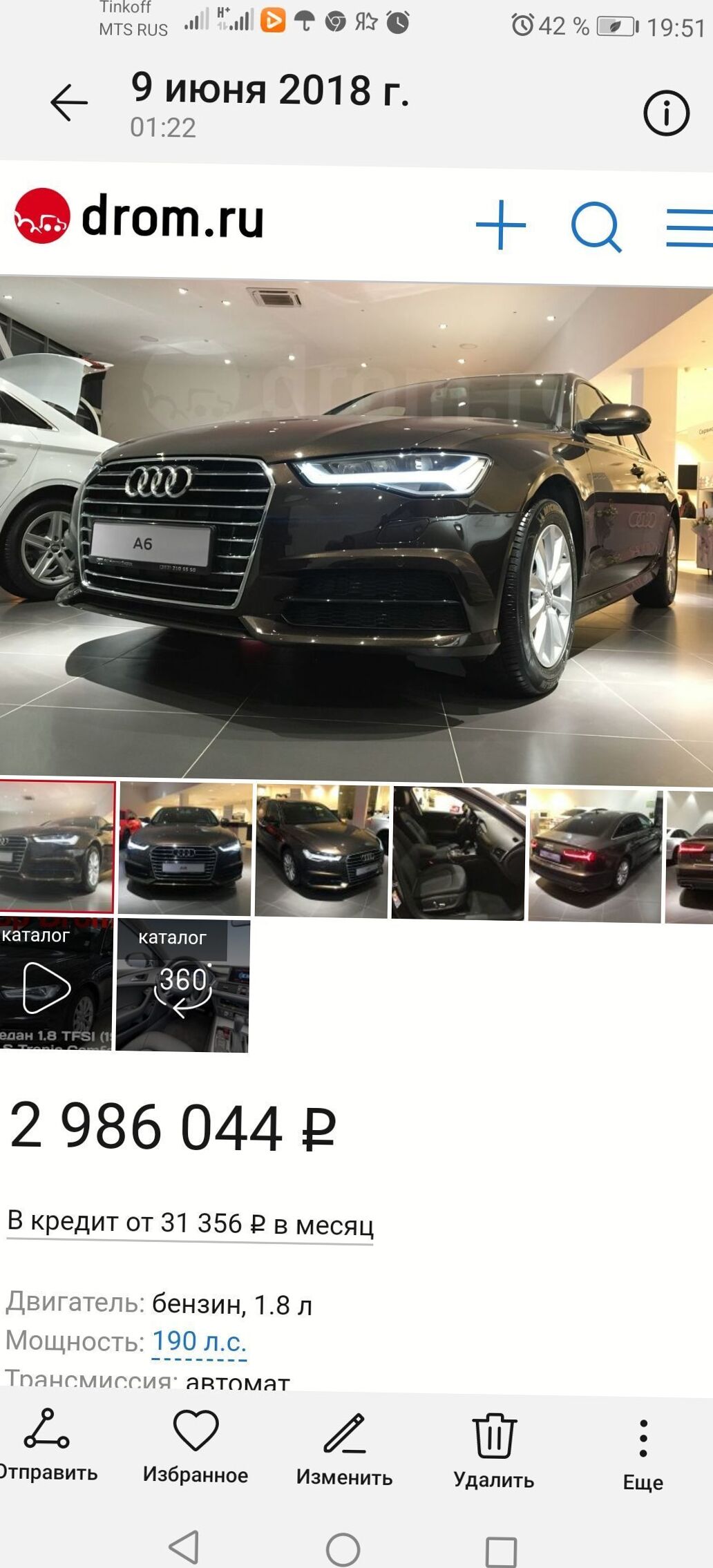Open the Еще more options menu
Image resolution: width=713 pixels, height=1568 pixels.
(643, 1454)
